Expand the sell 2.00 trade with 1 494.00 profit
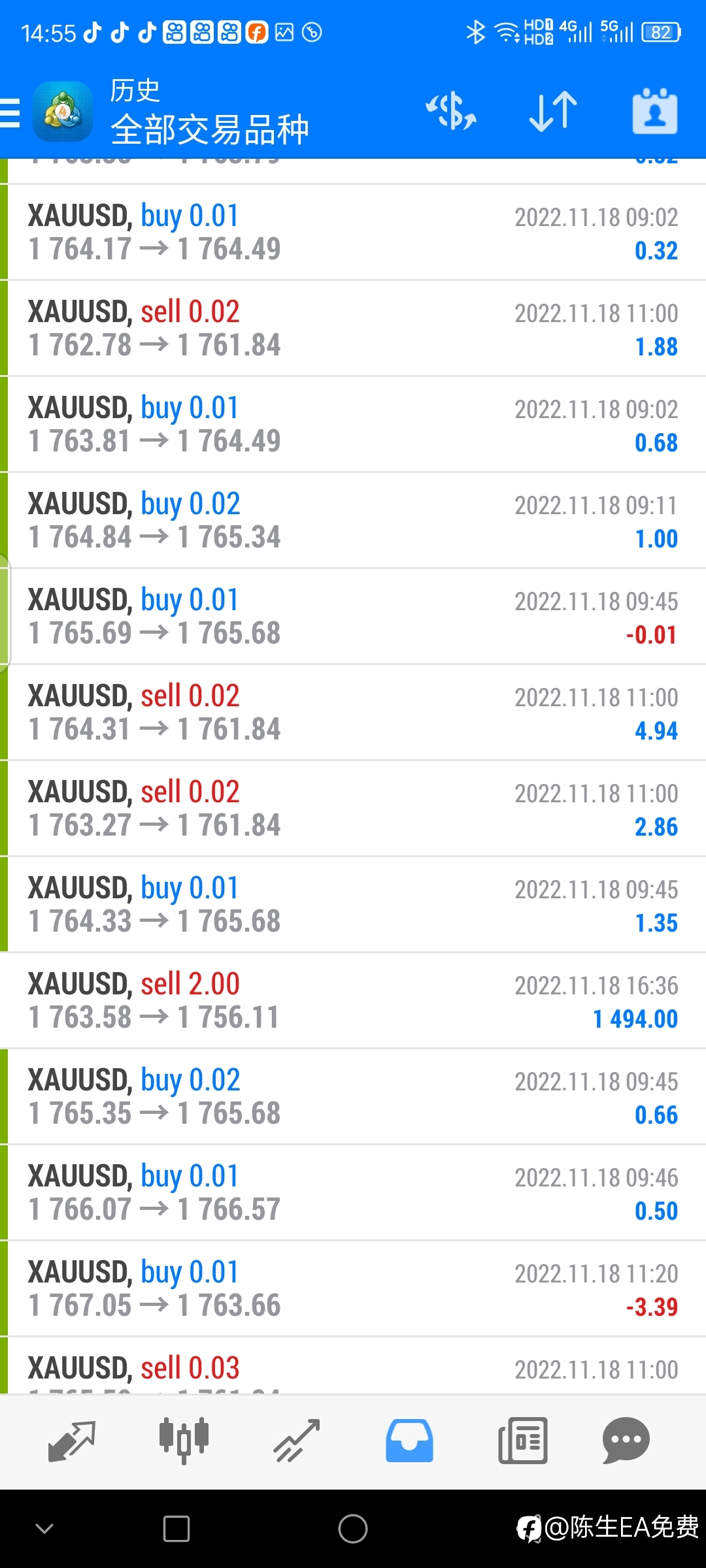This screenshot has height=1568, width=706. click(353, 1000)
